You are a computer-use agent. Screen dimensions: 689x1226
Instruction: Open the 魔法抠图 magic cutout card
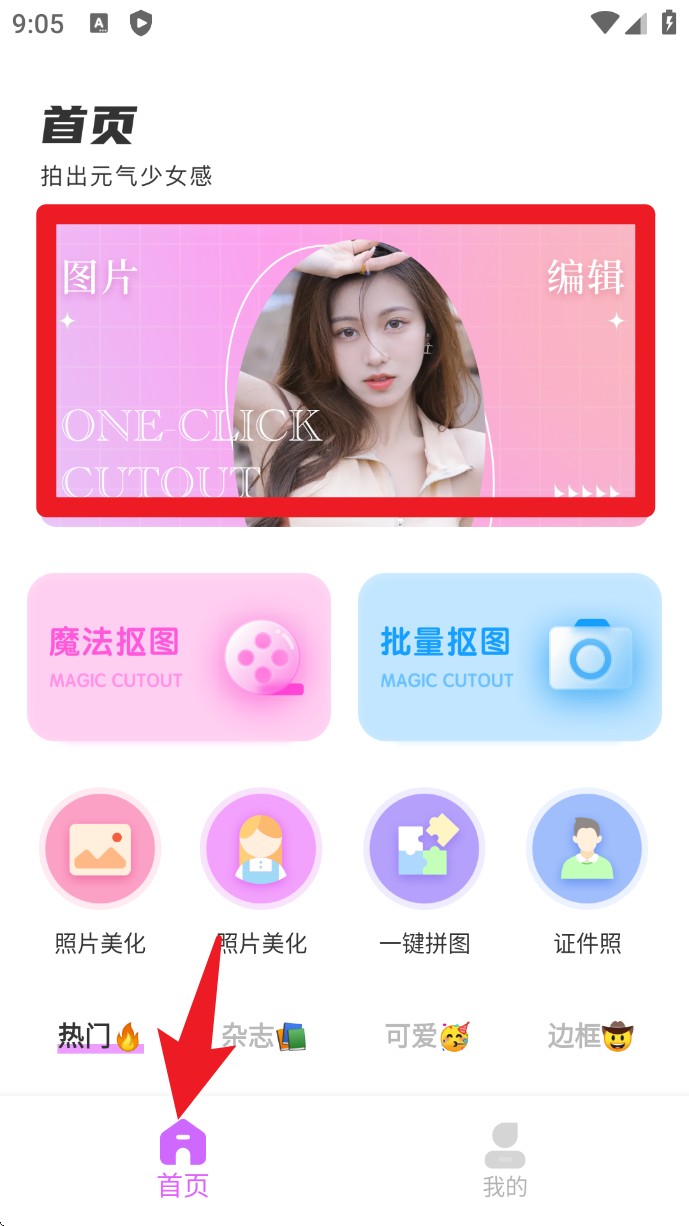pyautogui.click(x=179, y=657)
